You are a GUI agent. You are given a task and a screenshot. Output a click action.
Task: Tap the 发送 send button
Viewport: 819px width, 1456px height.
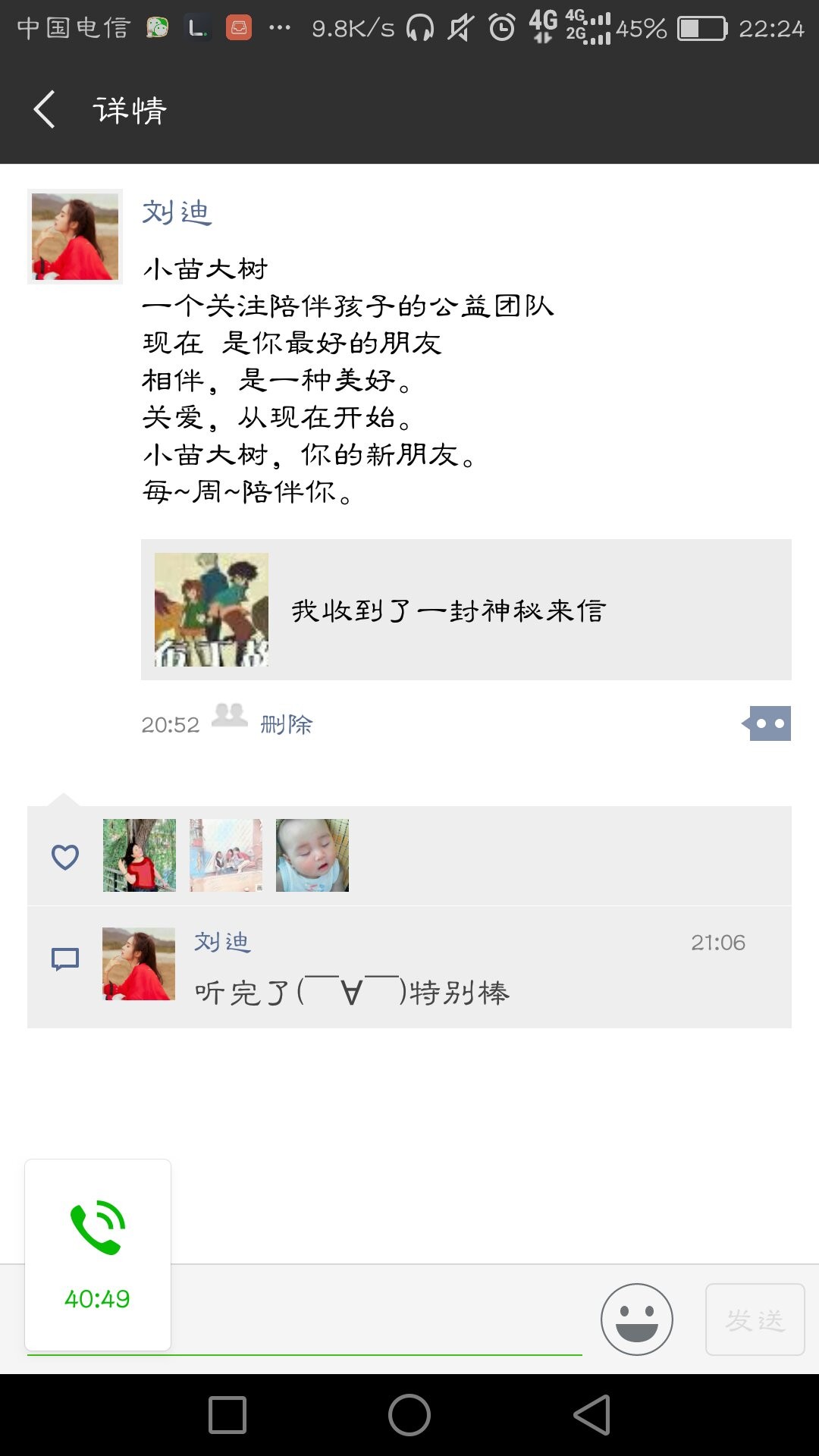click(x=755, y=1319)
